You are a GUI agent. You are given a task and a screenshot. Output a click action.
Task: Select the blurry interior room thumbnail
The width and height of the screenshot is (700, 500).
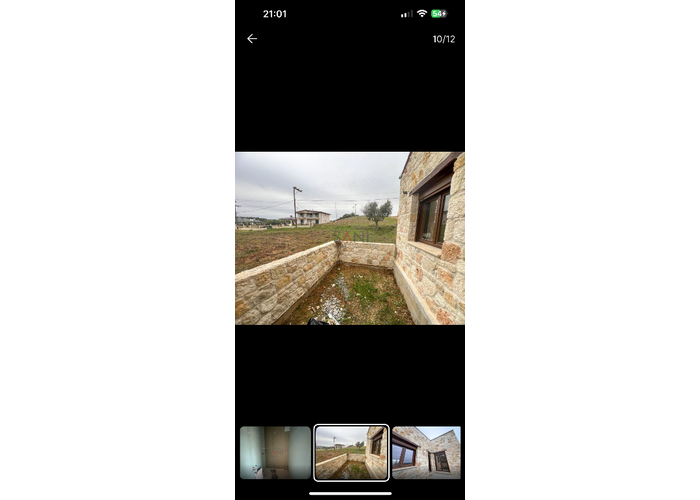tap(275, 453)
